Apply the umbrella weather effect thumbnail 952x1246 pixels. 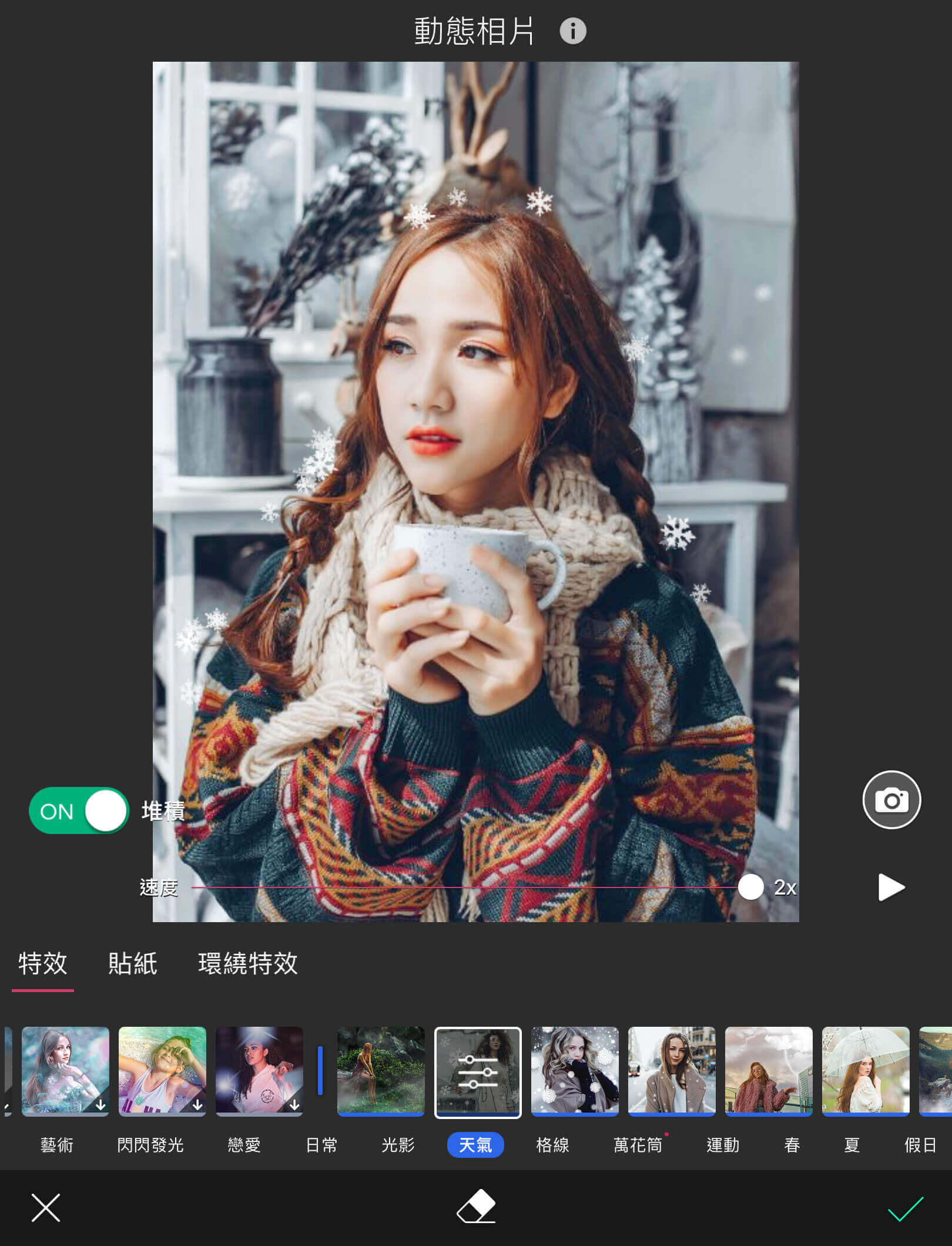pos(865,1071)
